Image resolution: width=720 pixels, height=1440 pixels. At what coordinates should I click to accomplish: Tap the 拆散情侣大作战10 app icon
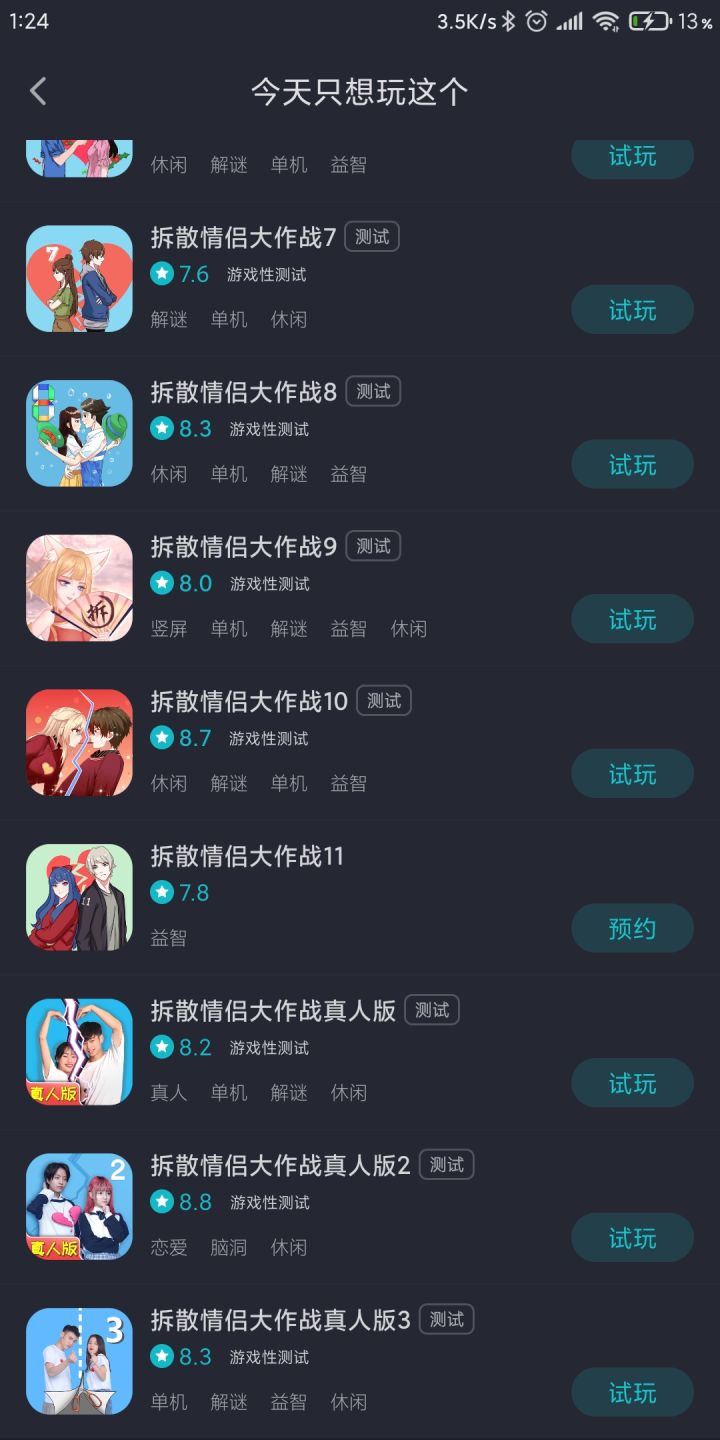(78, 743)
